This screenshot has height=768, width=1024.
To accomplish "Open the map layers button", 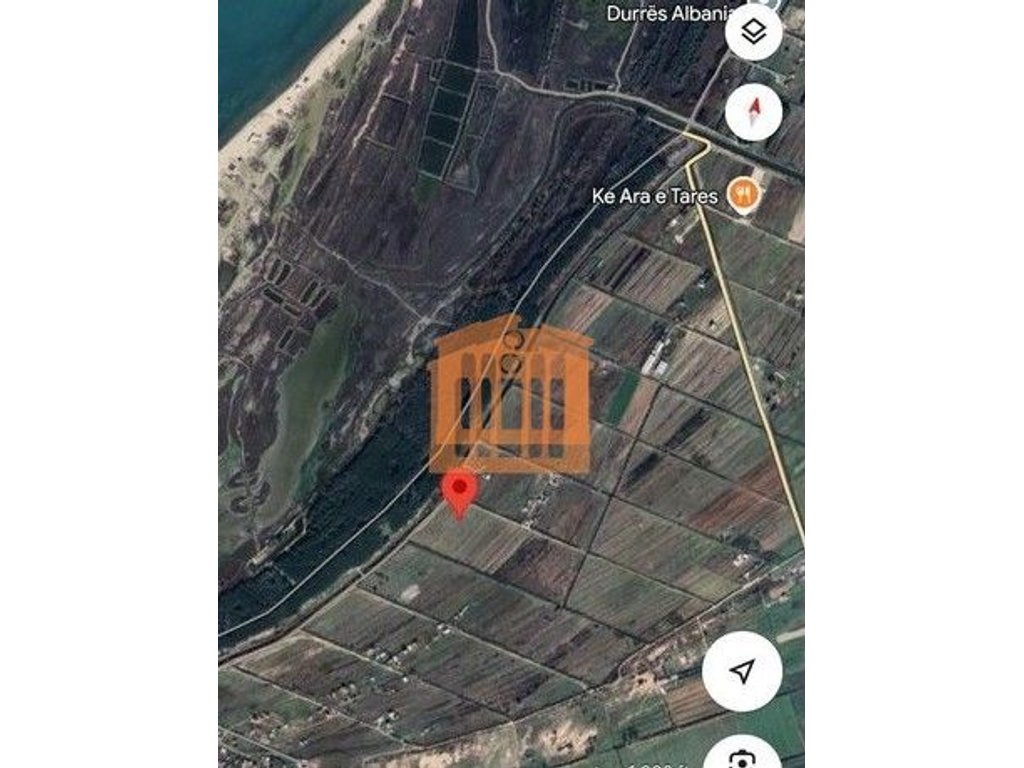I will (754, 34).
